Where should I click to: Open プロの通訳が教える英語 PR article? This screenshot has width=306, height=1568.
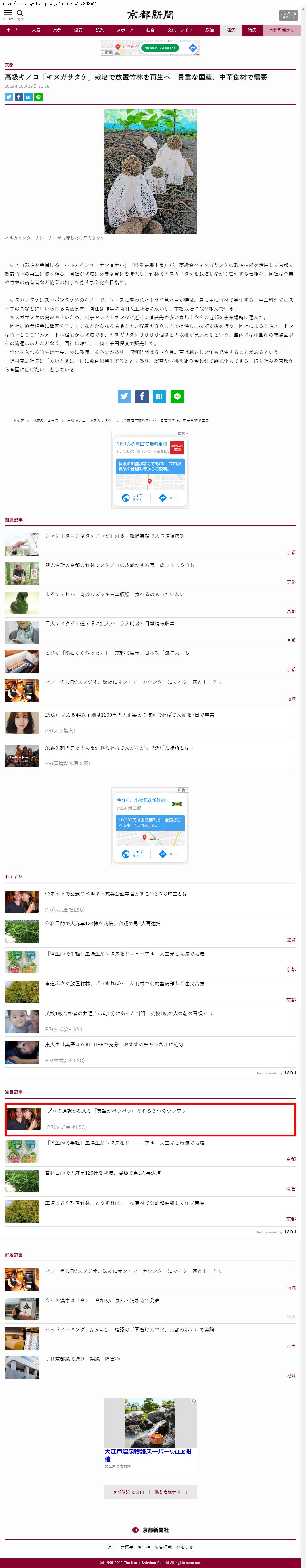119,1110
